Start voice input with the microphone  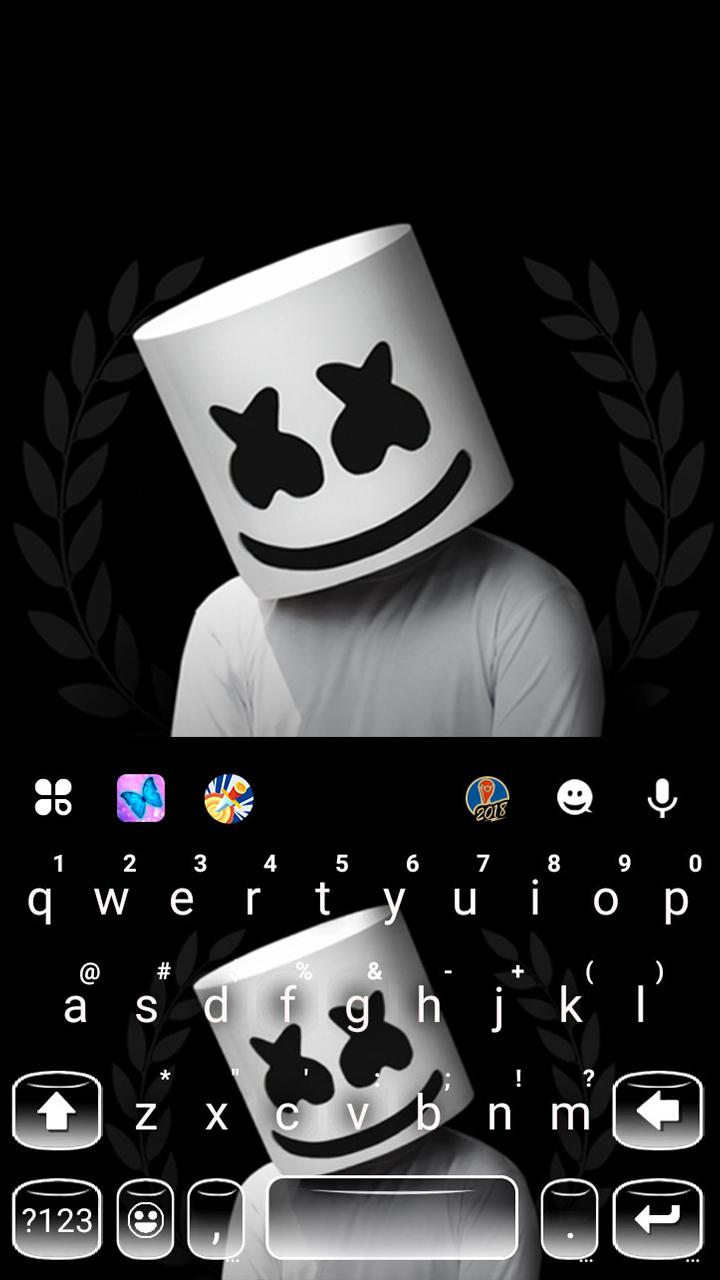[662, 797]
